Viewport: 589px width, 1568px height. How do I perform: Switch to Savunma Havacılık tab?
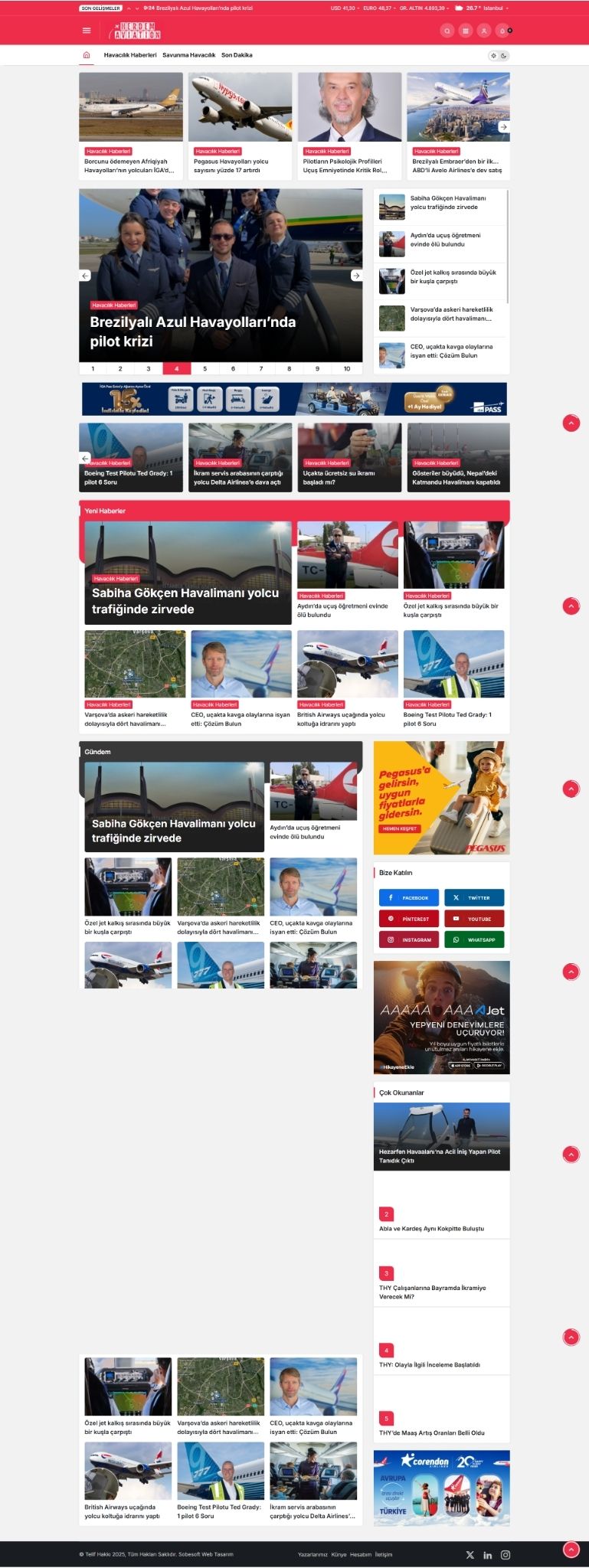188,55
